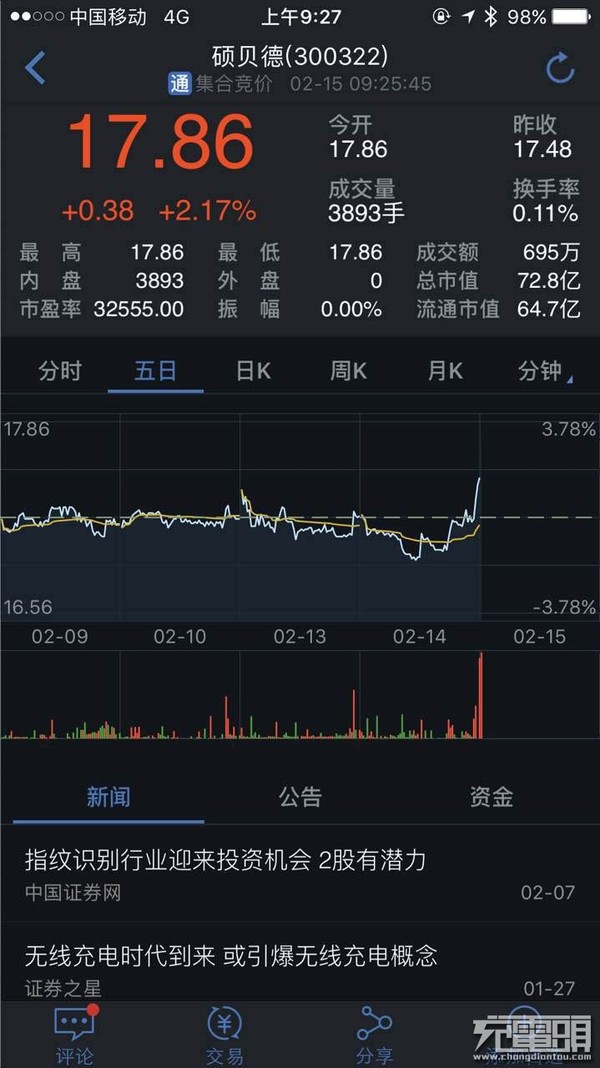This screenshot has height=1068, width=600.
Task: Switch to the 公告 tab
Action: (300, 797)
